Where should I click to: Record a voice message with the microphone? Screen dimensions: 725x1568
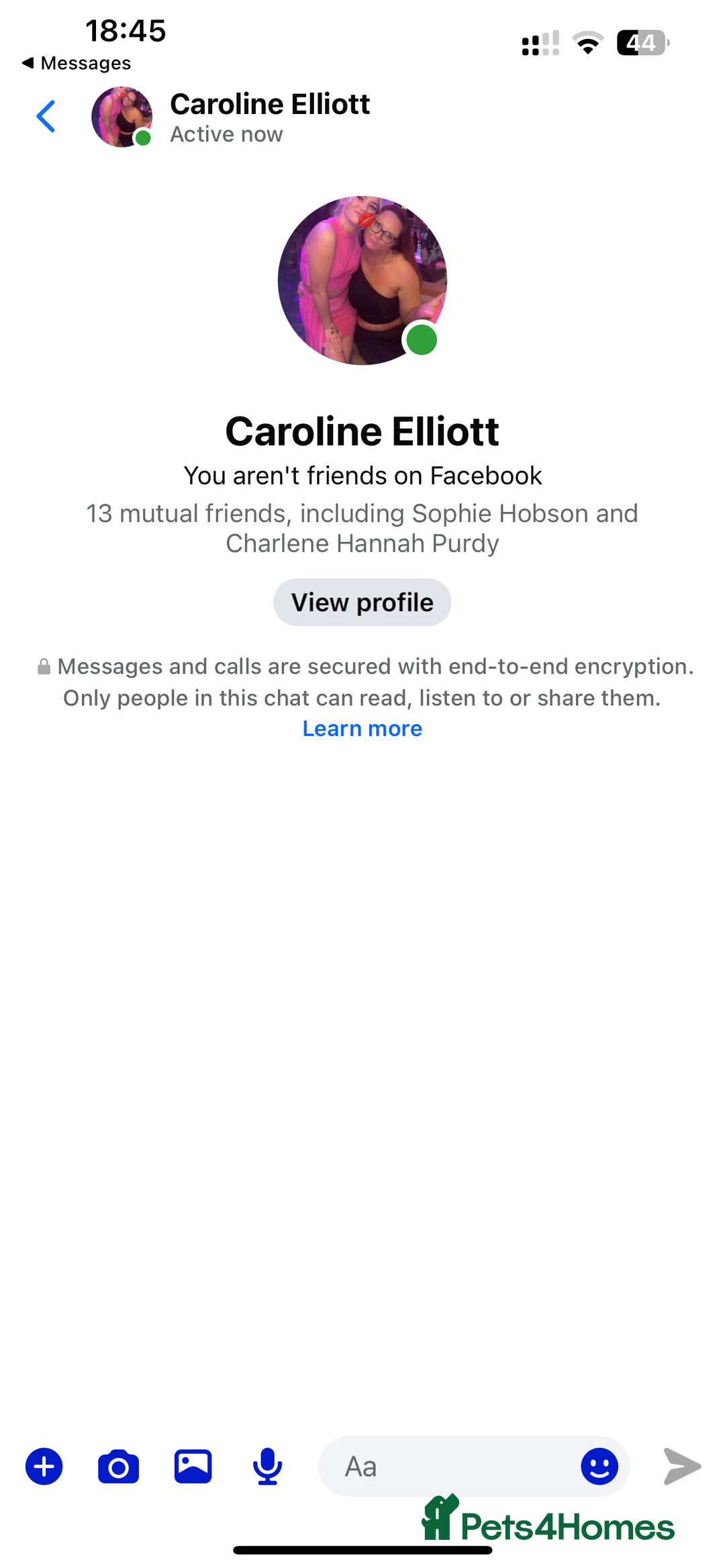[x=267, y=1467]
